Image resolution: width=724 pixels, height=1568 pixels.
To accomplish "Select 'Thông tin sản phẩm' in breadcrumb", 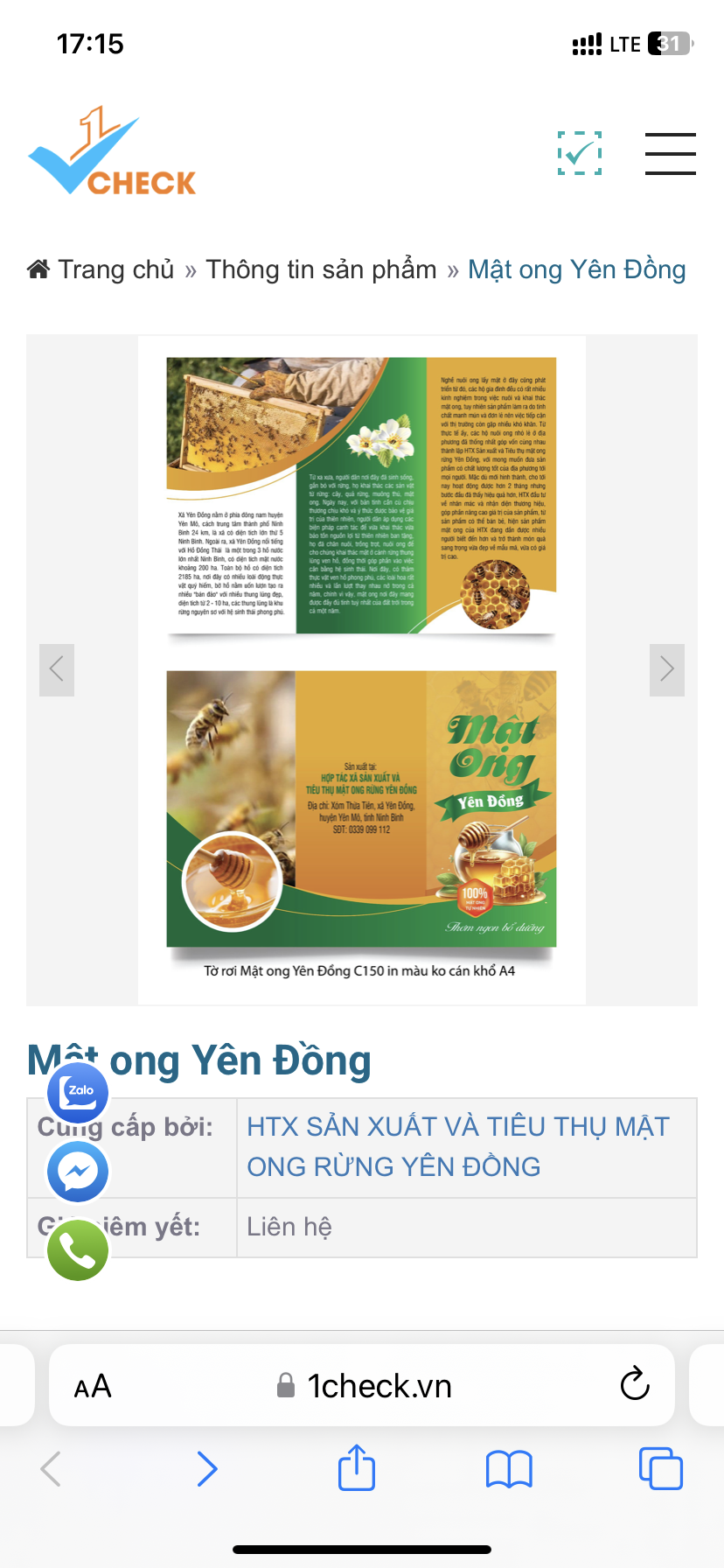I will (x=321, y=269).
